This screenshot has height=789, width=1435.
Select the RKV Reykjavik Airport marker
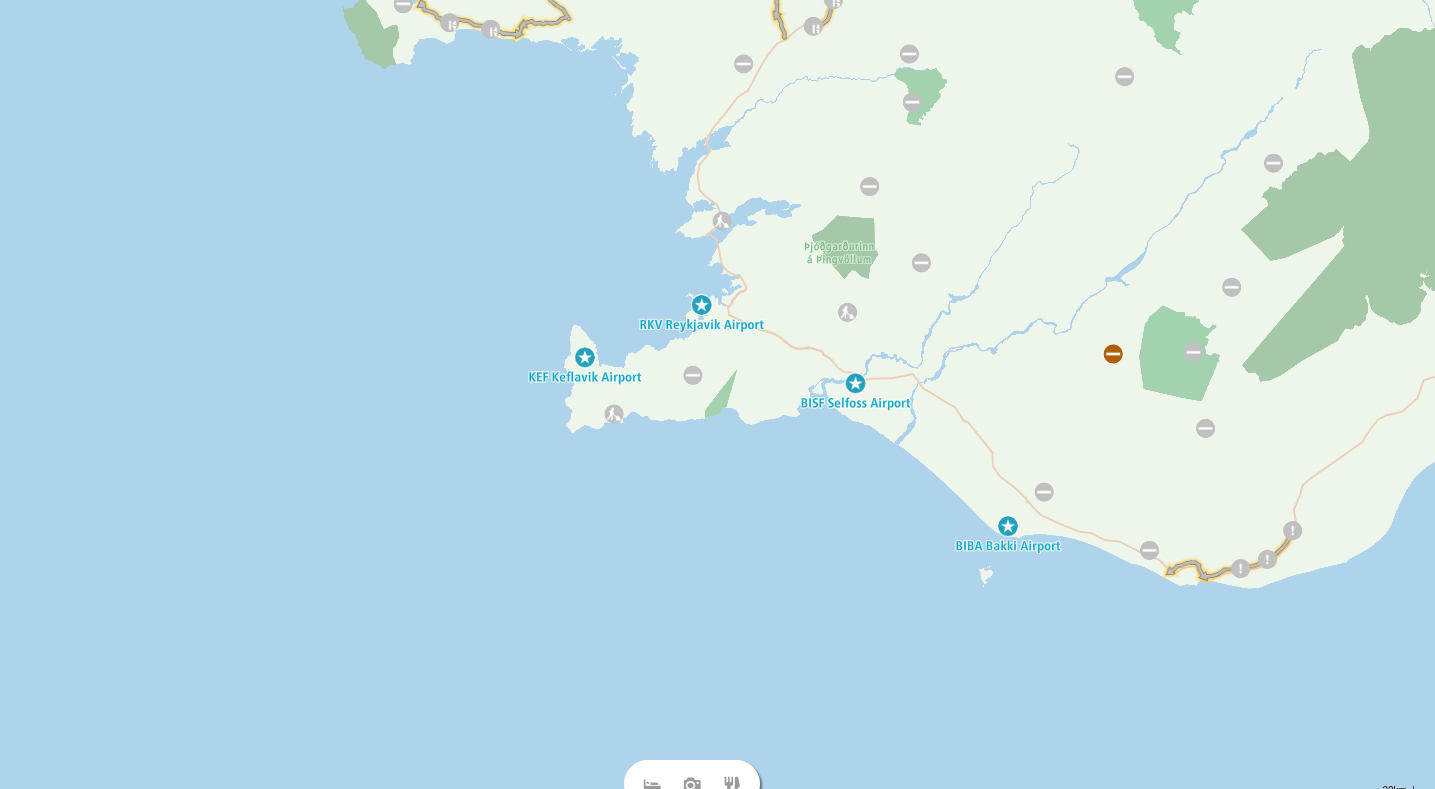point(702,305)
